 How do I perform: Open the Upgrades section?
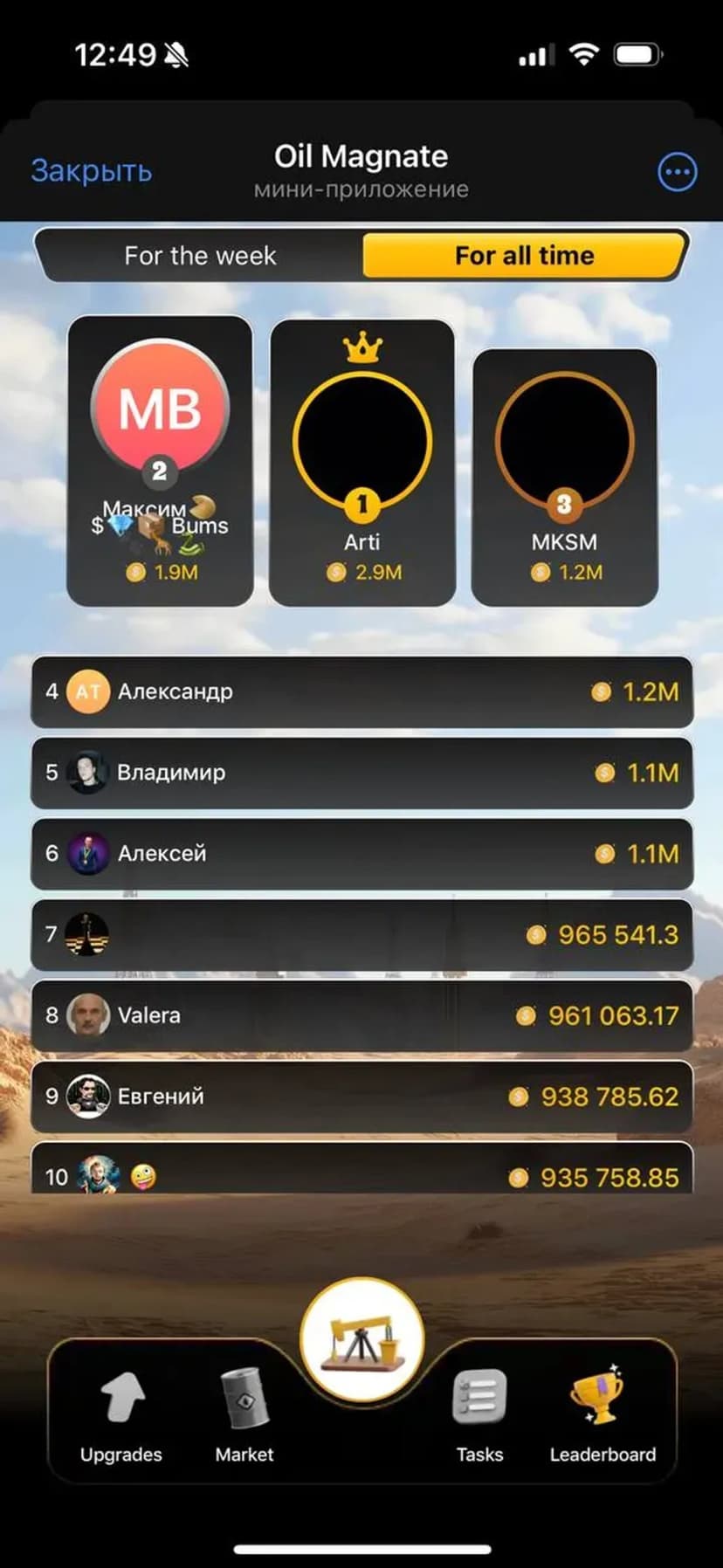121,1416
